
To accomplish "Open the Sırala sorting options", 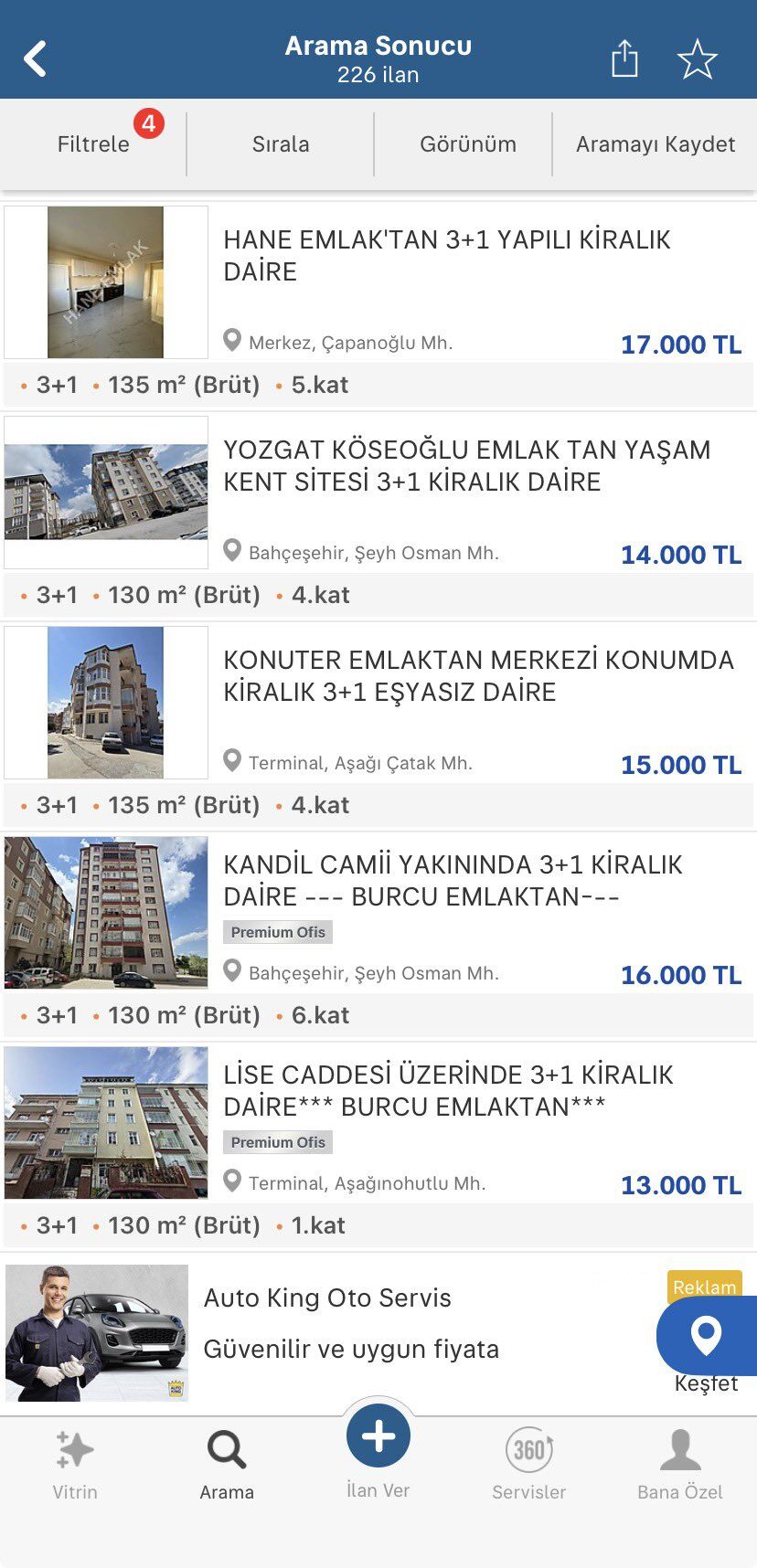I will click(x=281, y=144).
